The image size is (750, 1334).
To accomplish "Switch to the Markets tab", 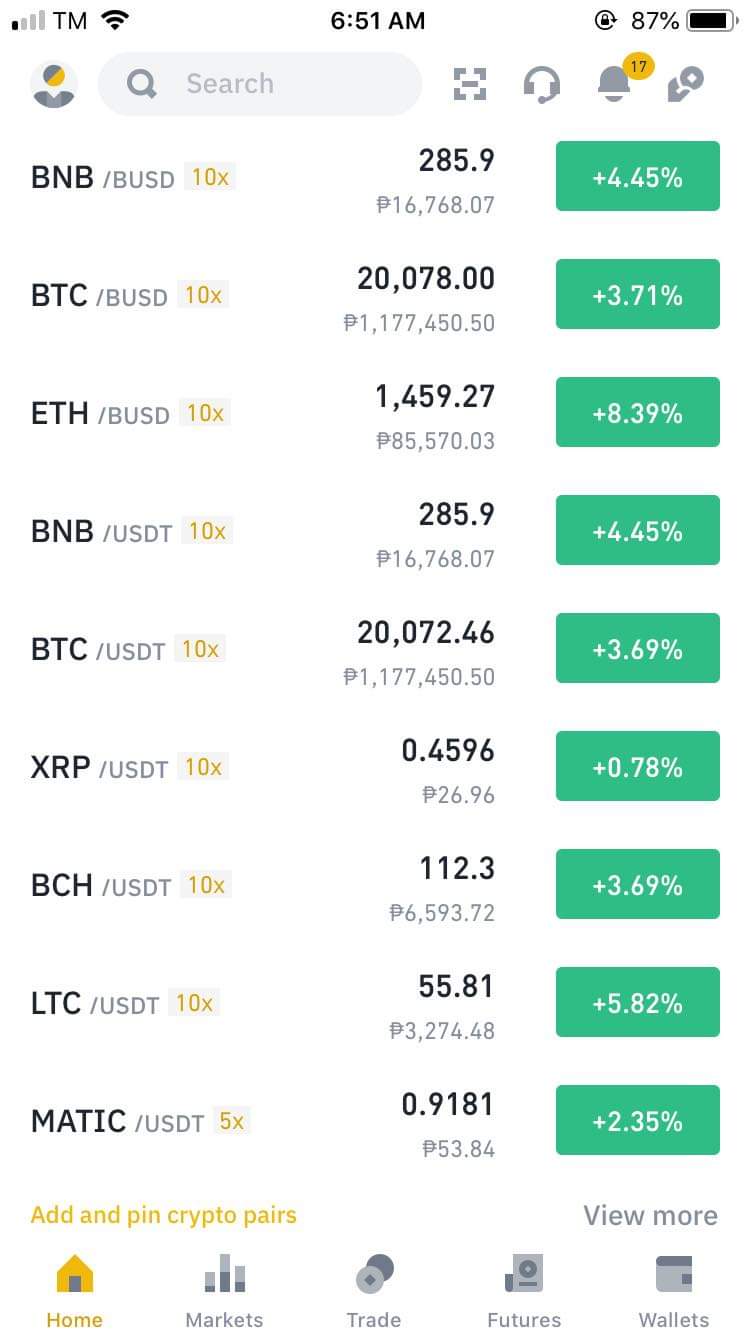I will pyautogui.click(x=225, y=1291).
